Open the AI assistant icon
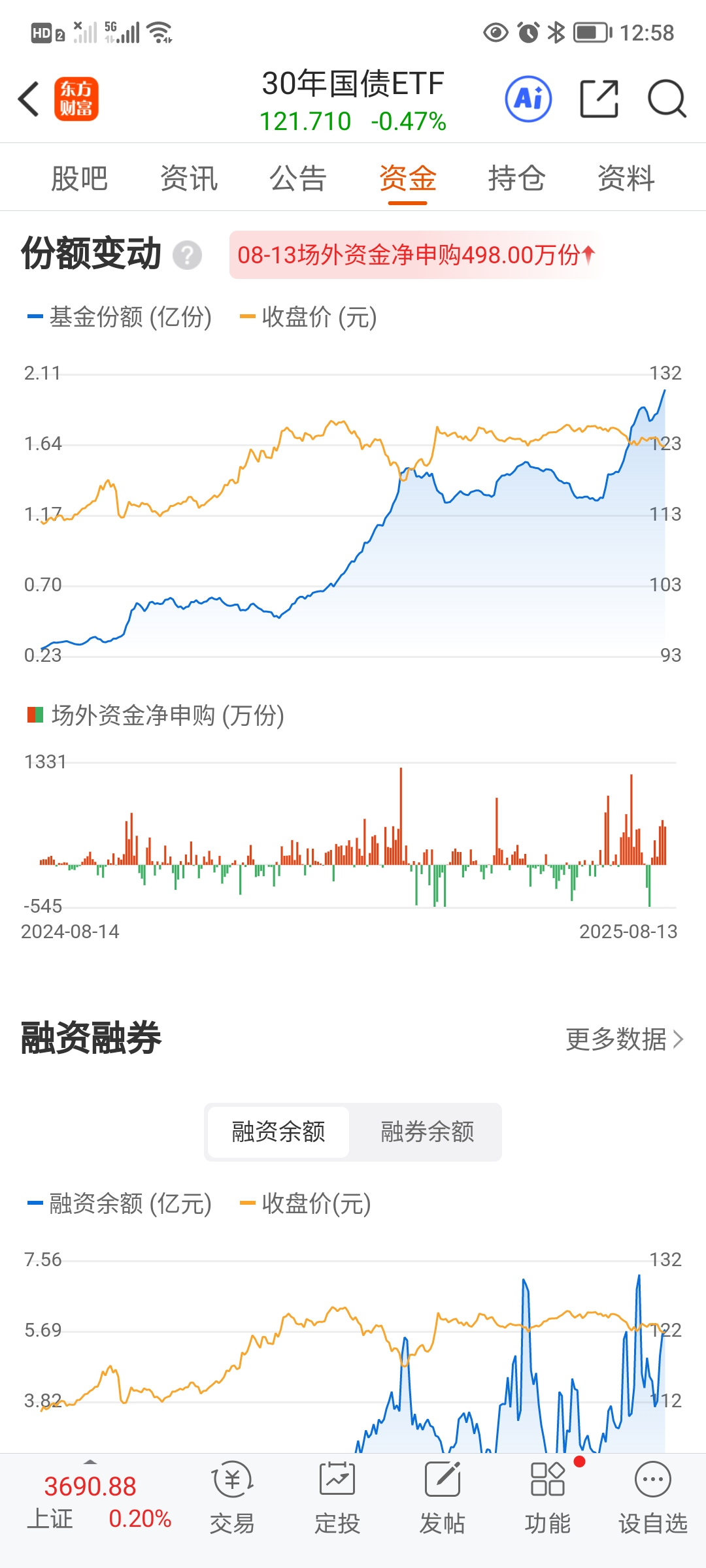The width and height of the screenshot is (706, 1568). click(528, 99)
